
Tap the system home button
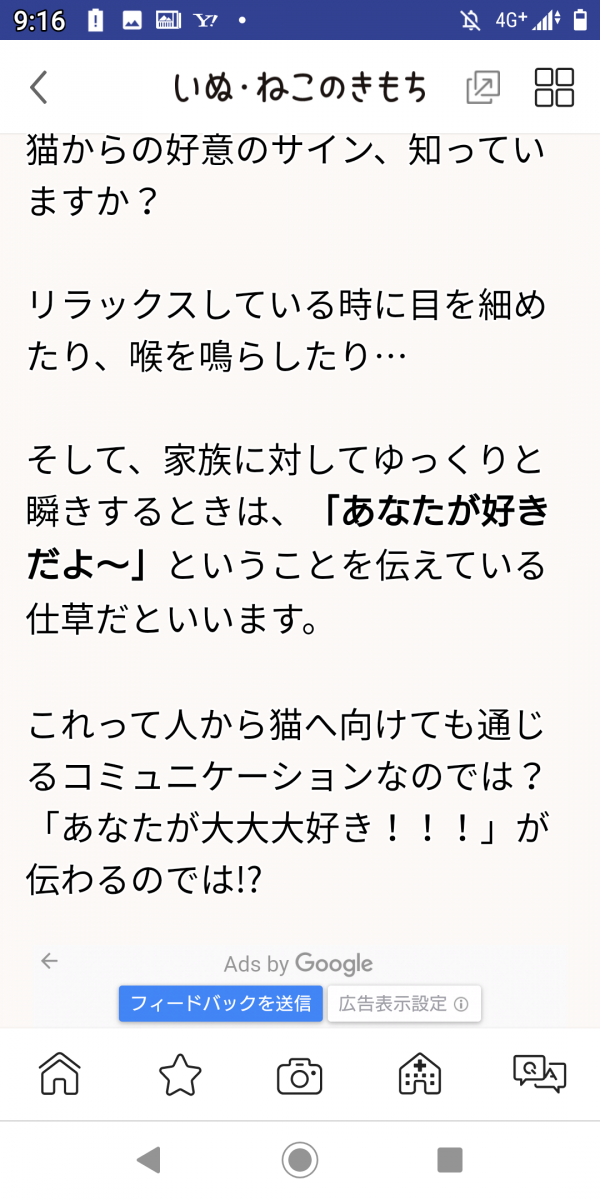pyautogui.click(x=299, y=1160)
